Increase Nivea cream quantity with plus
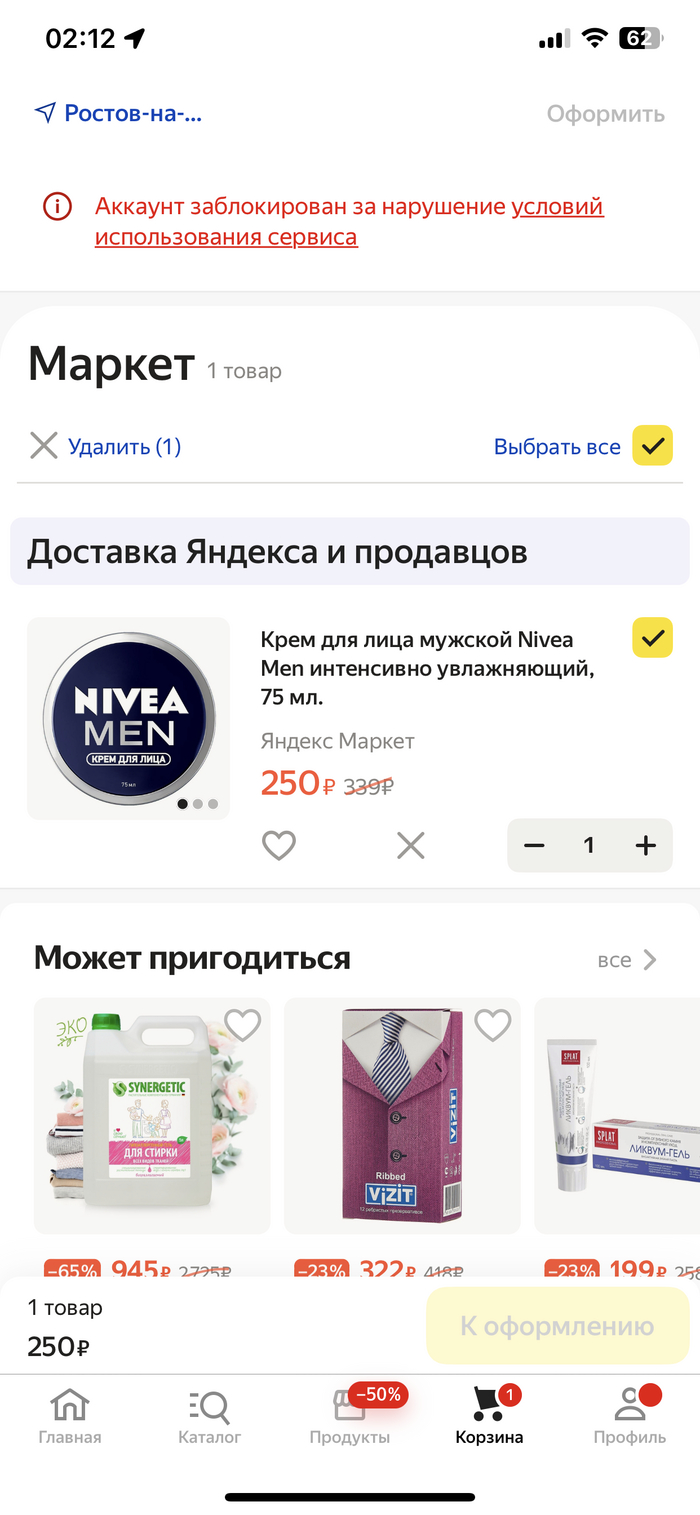Image resolution: width=700 pixels, height=1515 pixels. [x=646, y=846]
